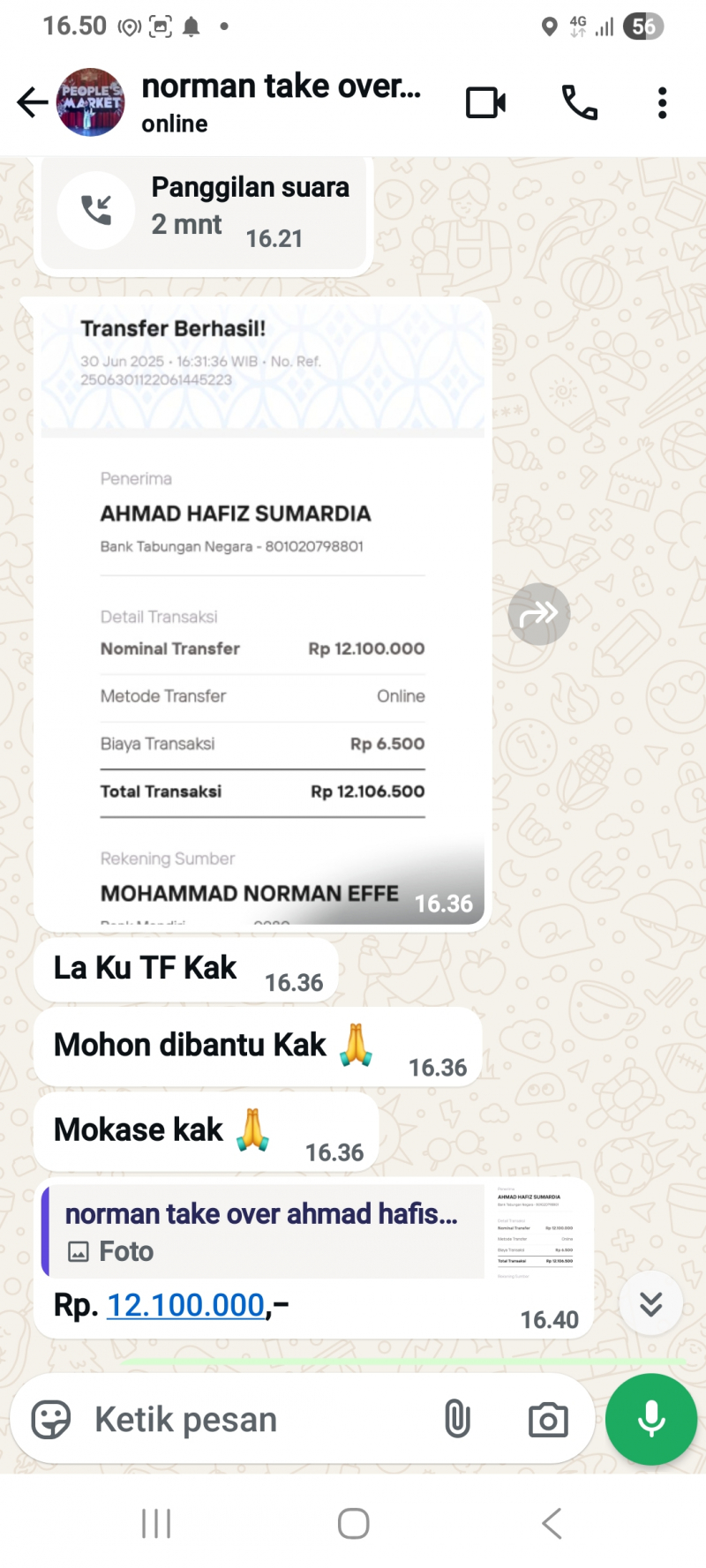Record a voice message

click(651, 1420)
